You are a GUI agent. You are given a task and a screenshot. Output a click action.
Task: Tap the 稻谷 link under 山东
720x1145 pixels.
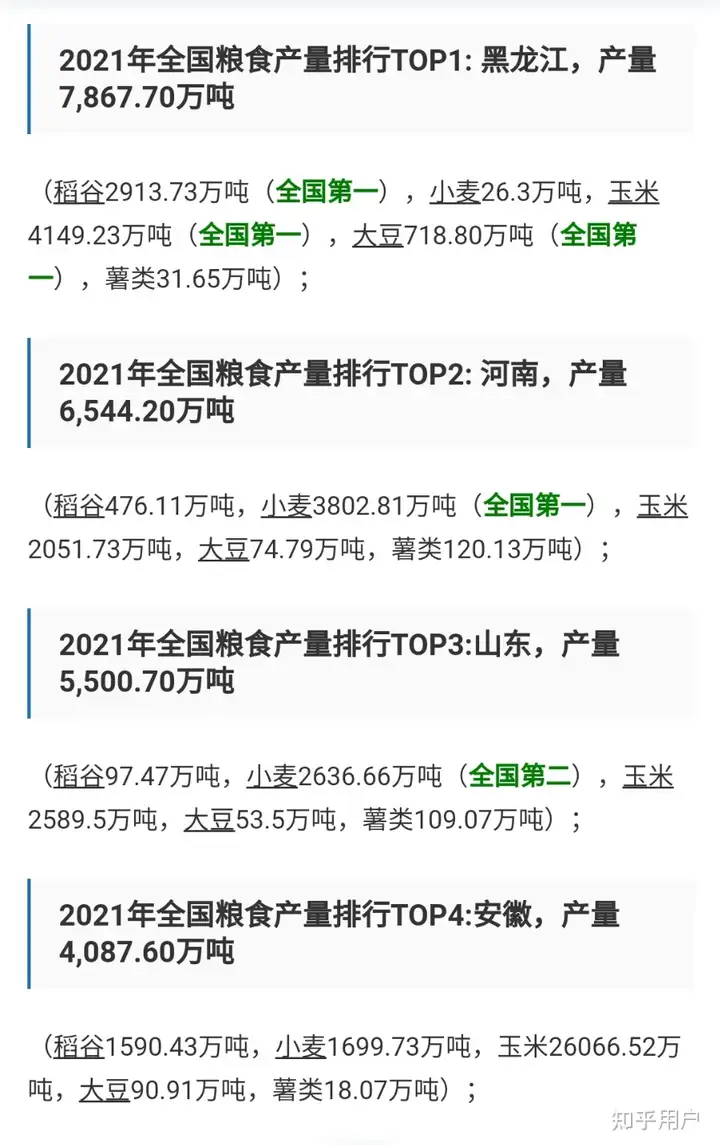[79, 776]
